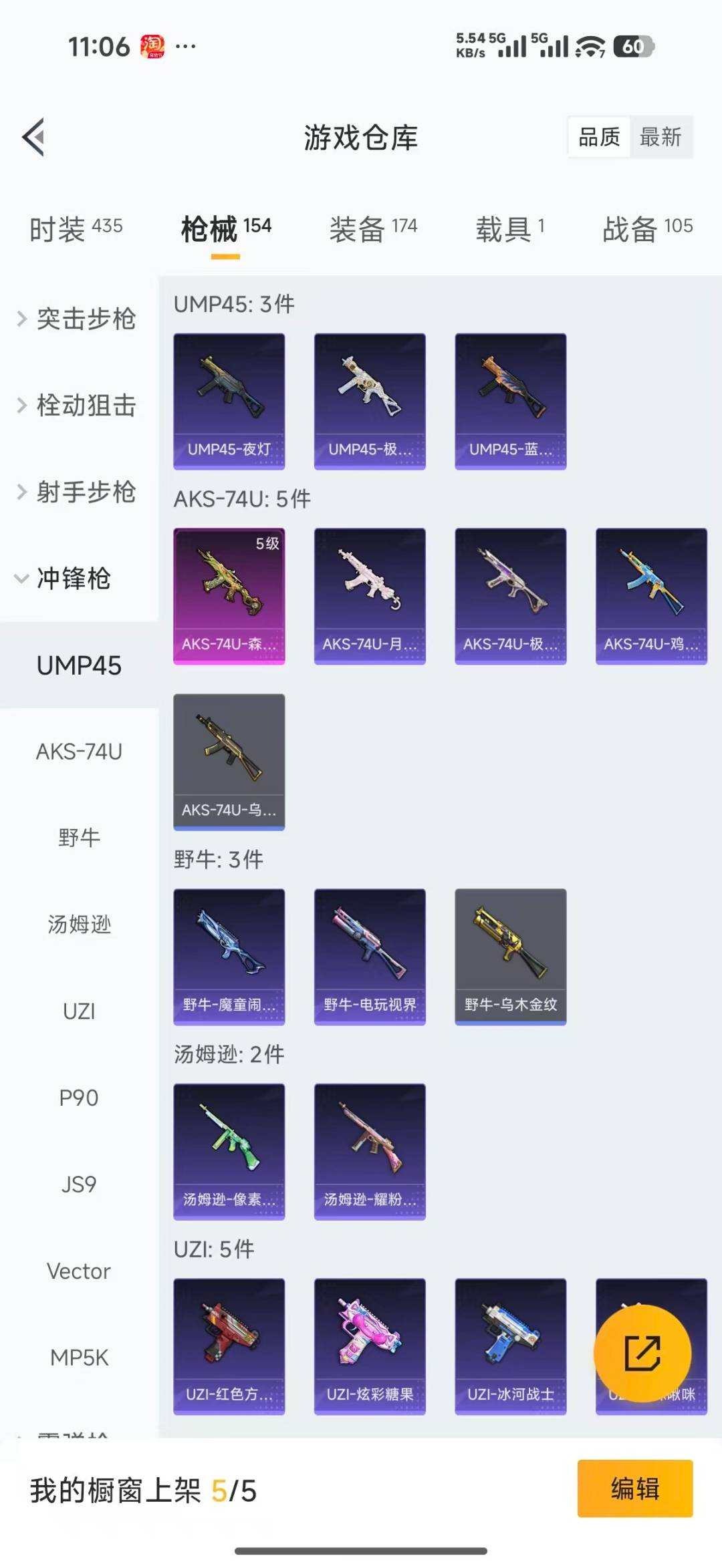Viewport: 722px width, 1568px height.
Task: Tap the ellipsis icon next to the clock
Action: pos(185,45)
